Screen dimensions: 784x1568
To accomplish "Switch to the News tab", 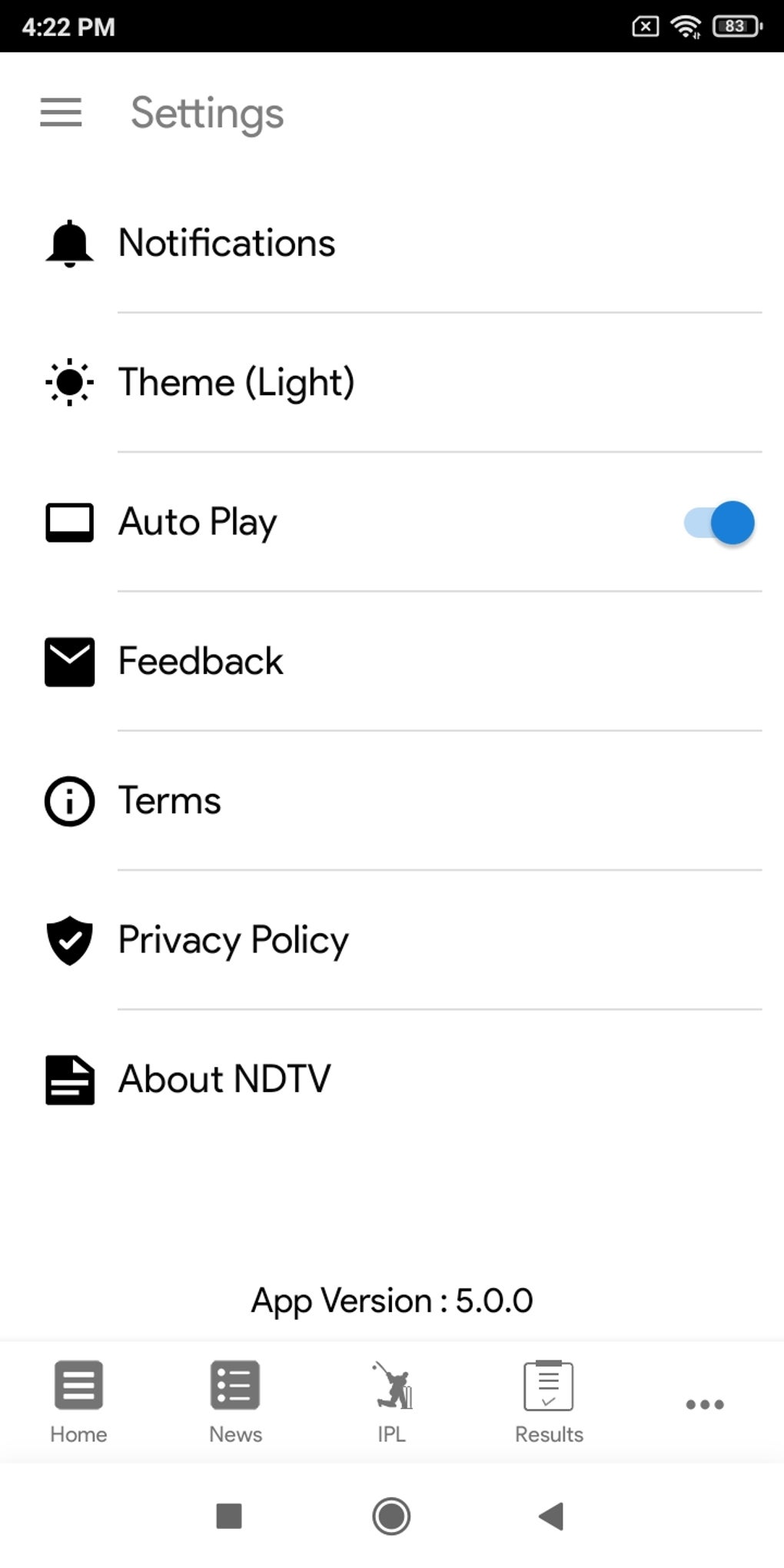I will click(x=235, y=1402).
